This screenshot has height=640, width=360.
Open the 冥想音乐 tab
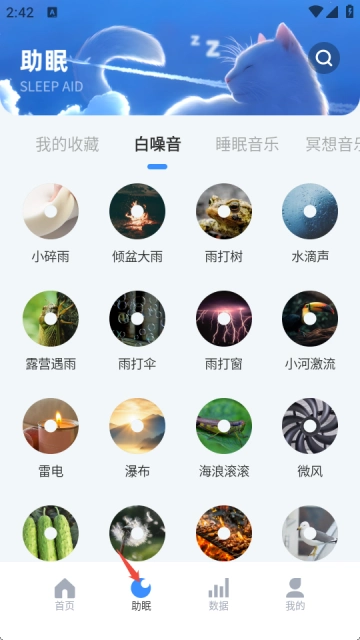coord(333,144)
